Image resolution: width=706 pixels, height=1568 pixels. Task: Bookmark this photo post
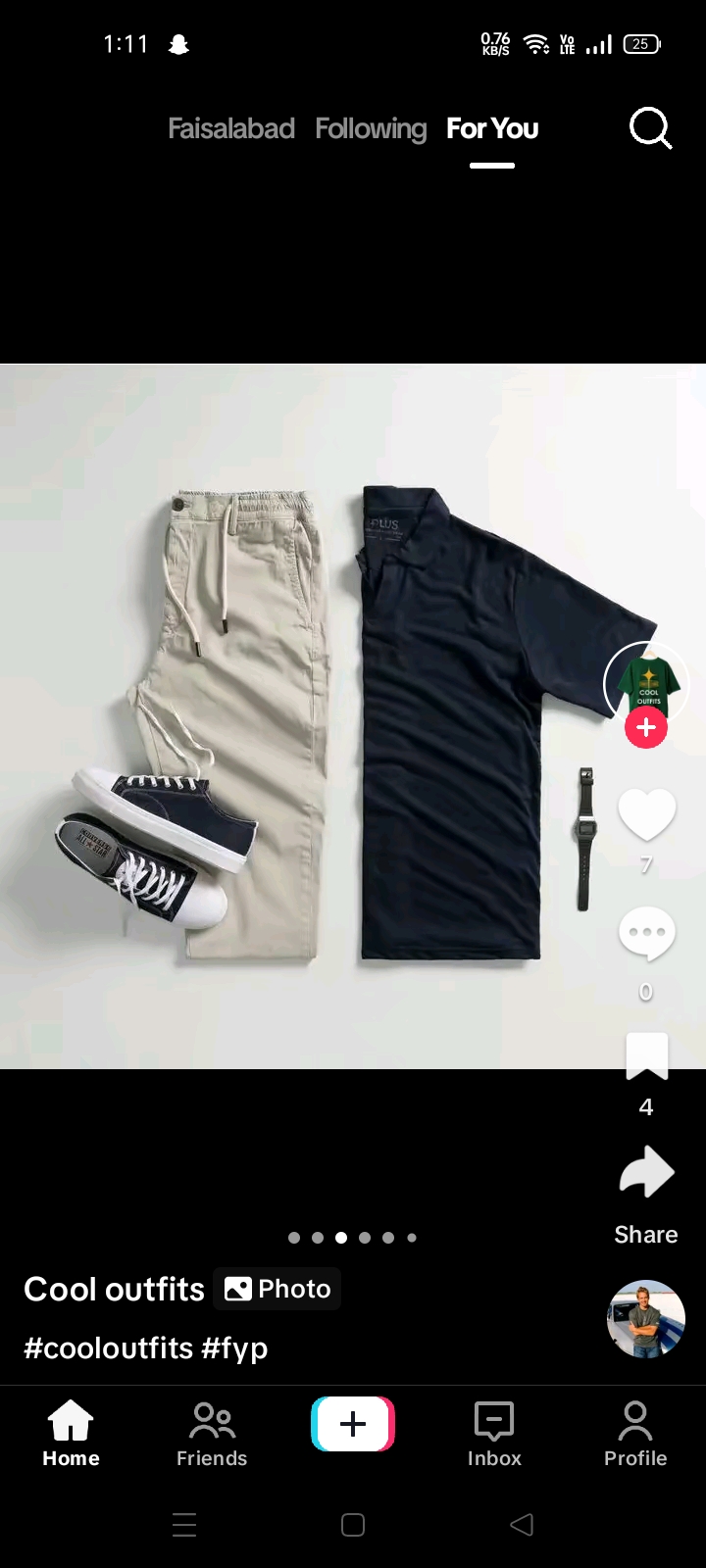(646, 1058)
